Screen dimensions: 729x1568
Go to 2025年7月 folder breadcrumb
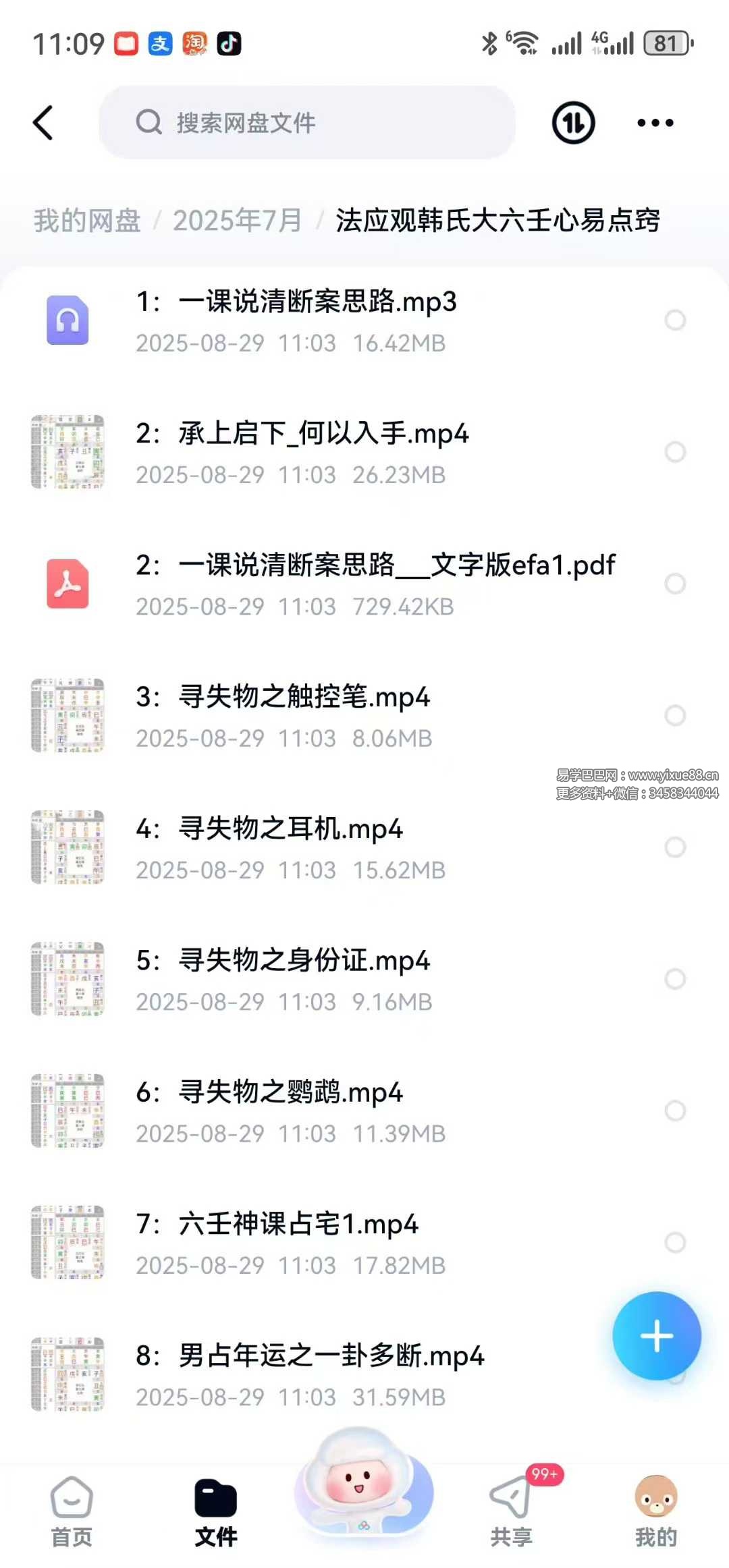pyautogui.click(x=237, y=221)
